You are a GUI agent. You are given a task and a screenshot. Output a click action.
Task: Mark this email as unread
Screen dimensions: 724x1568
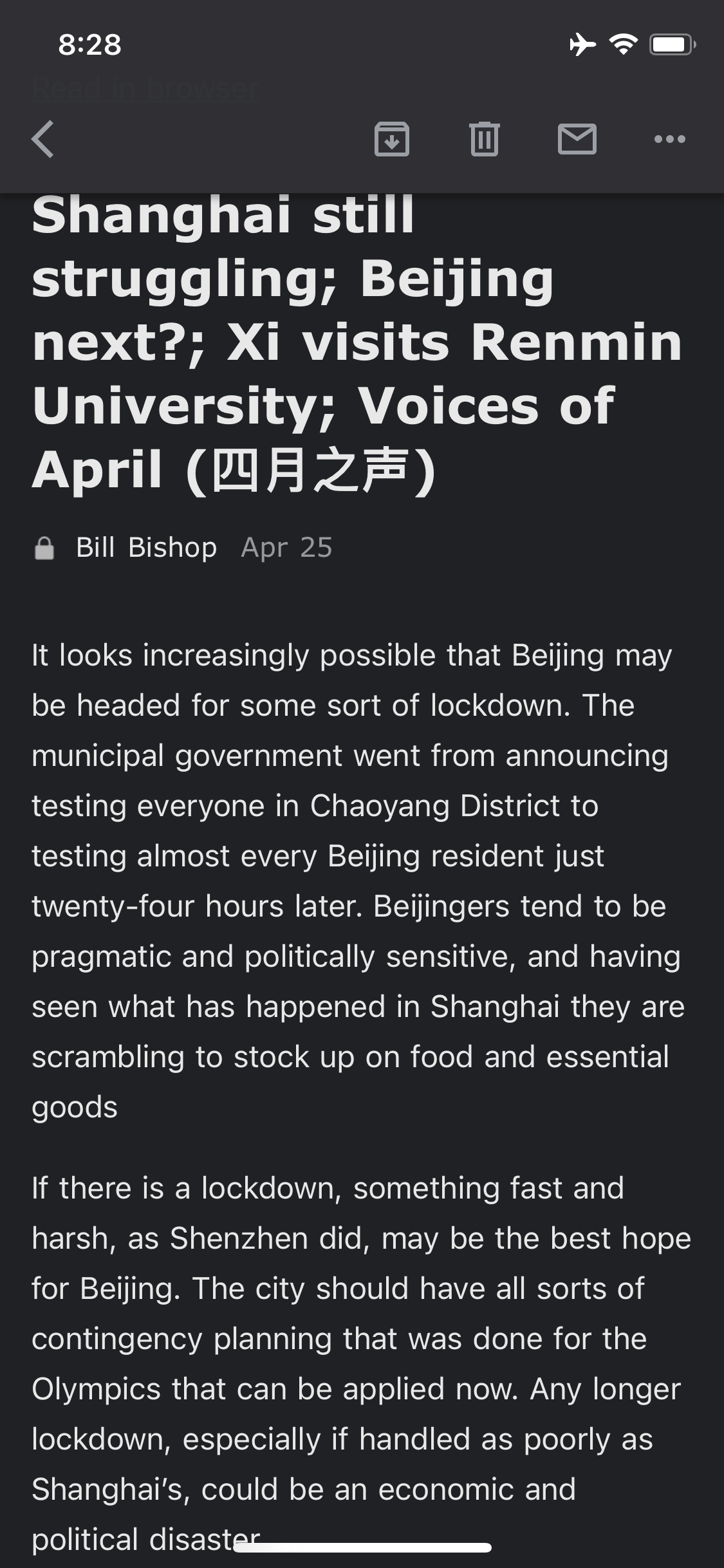577,139
